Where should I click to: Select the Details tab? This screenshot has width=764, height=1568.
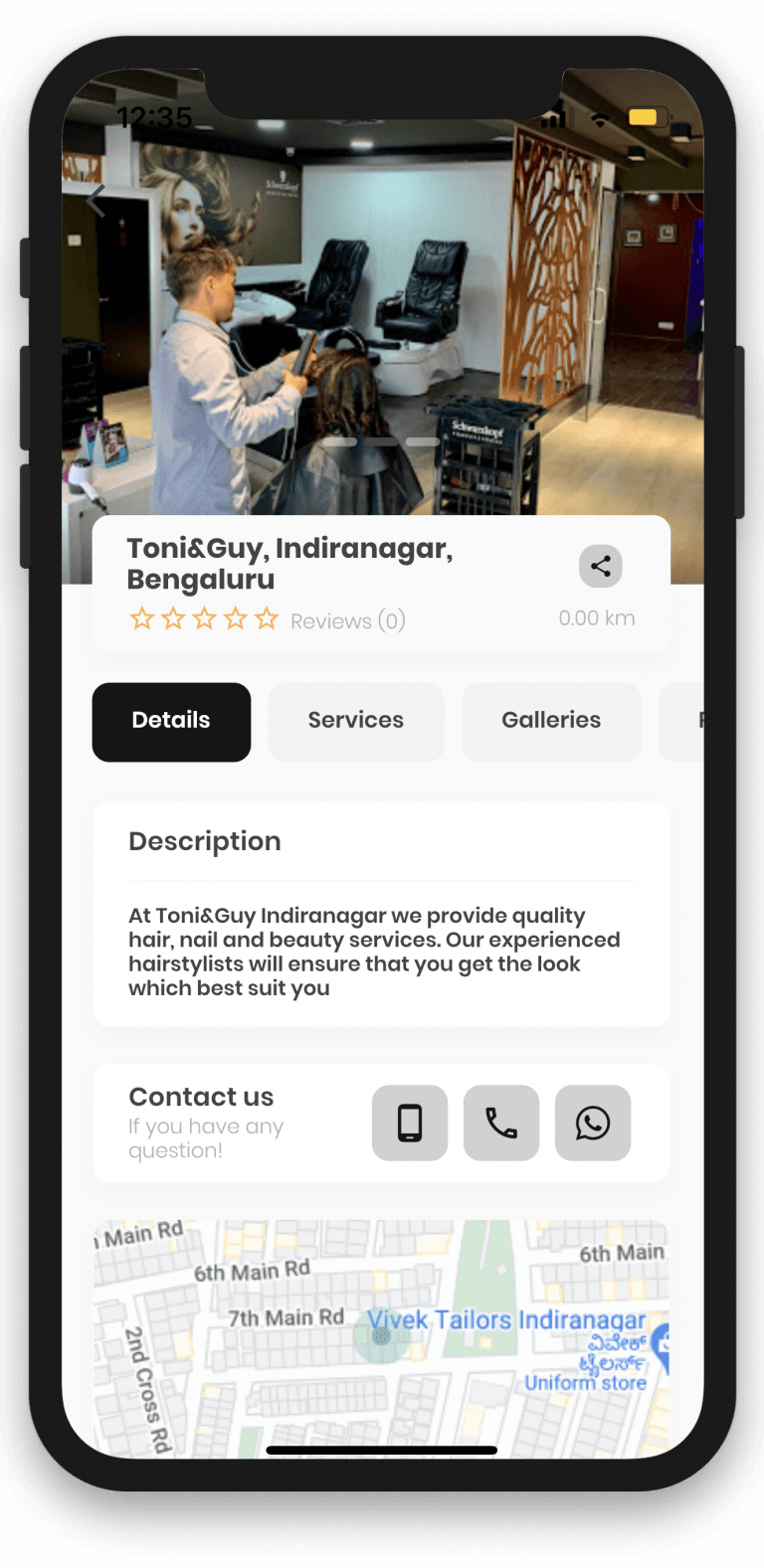click(x=171, y=721)
